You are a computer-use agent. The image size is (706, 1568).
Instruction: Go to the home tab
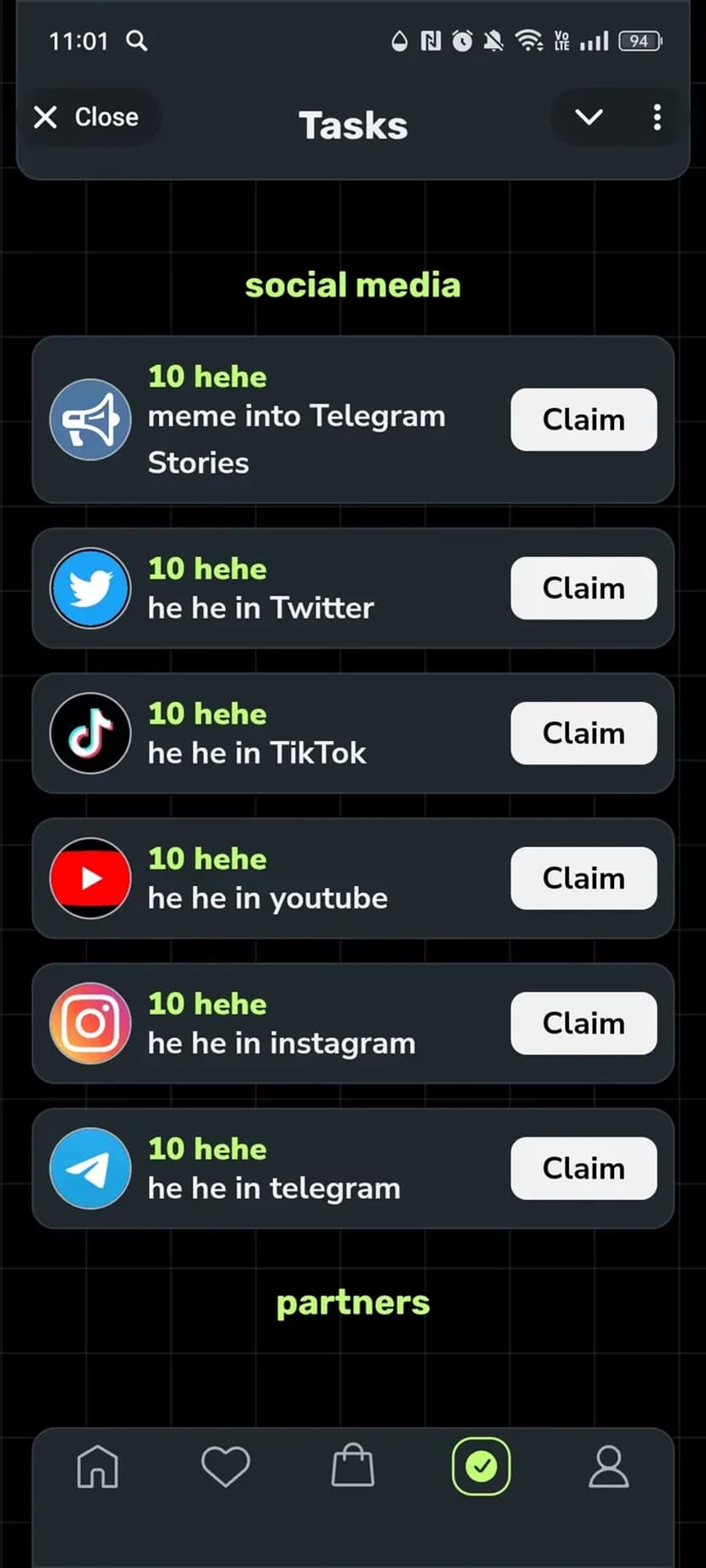pos(97,1467)
